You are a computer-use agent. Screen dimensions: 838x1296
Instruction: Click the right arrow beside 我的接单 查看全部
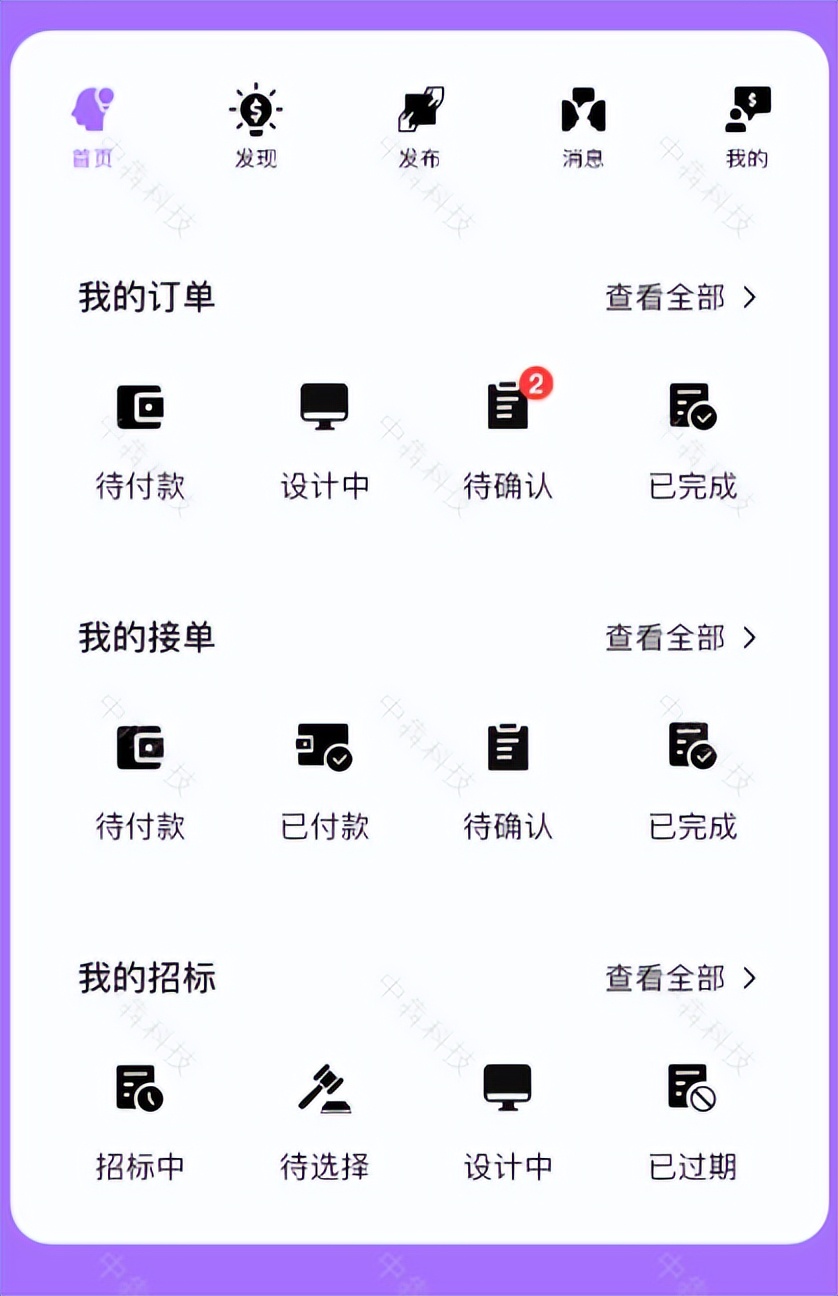coord(748,638)
